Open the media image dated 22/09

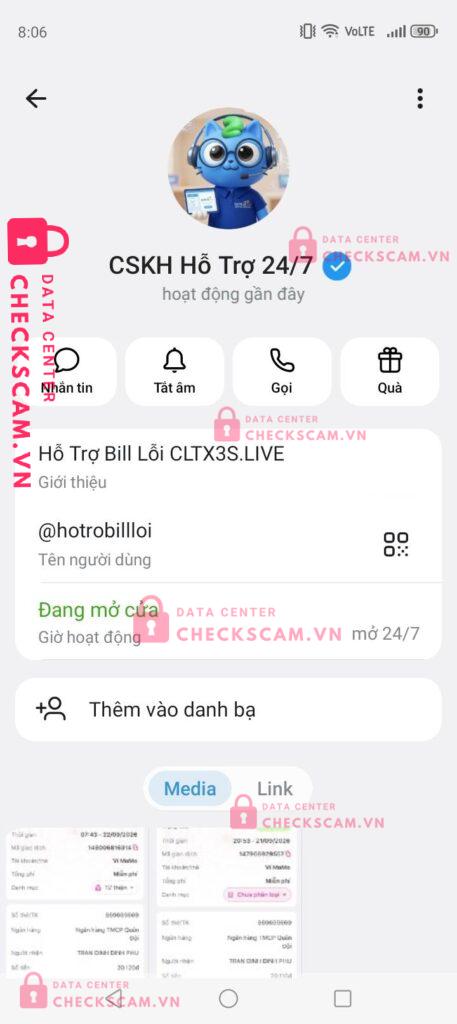click(x=75, y=901)
